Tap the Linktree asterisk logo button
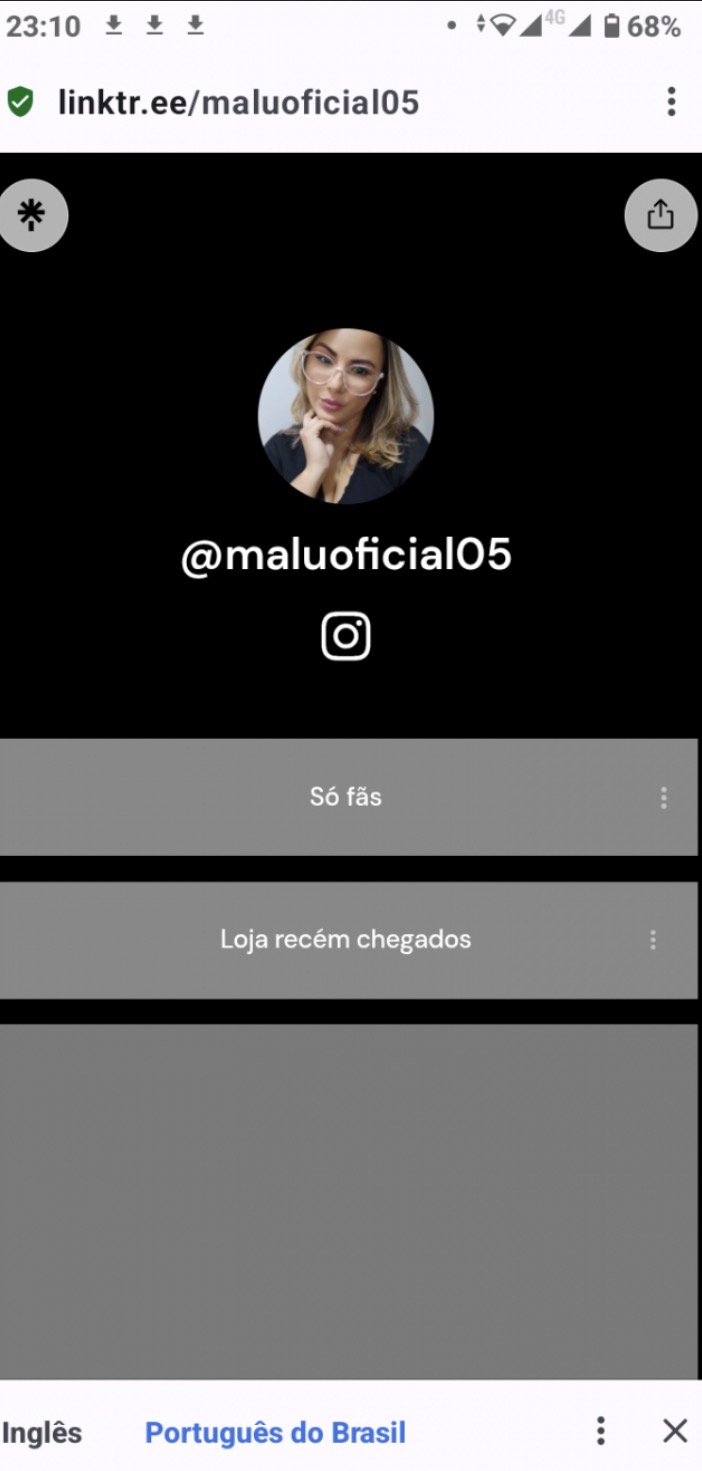 point(33,215)
